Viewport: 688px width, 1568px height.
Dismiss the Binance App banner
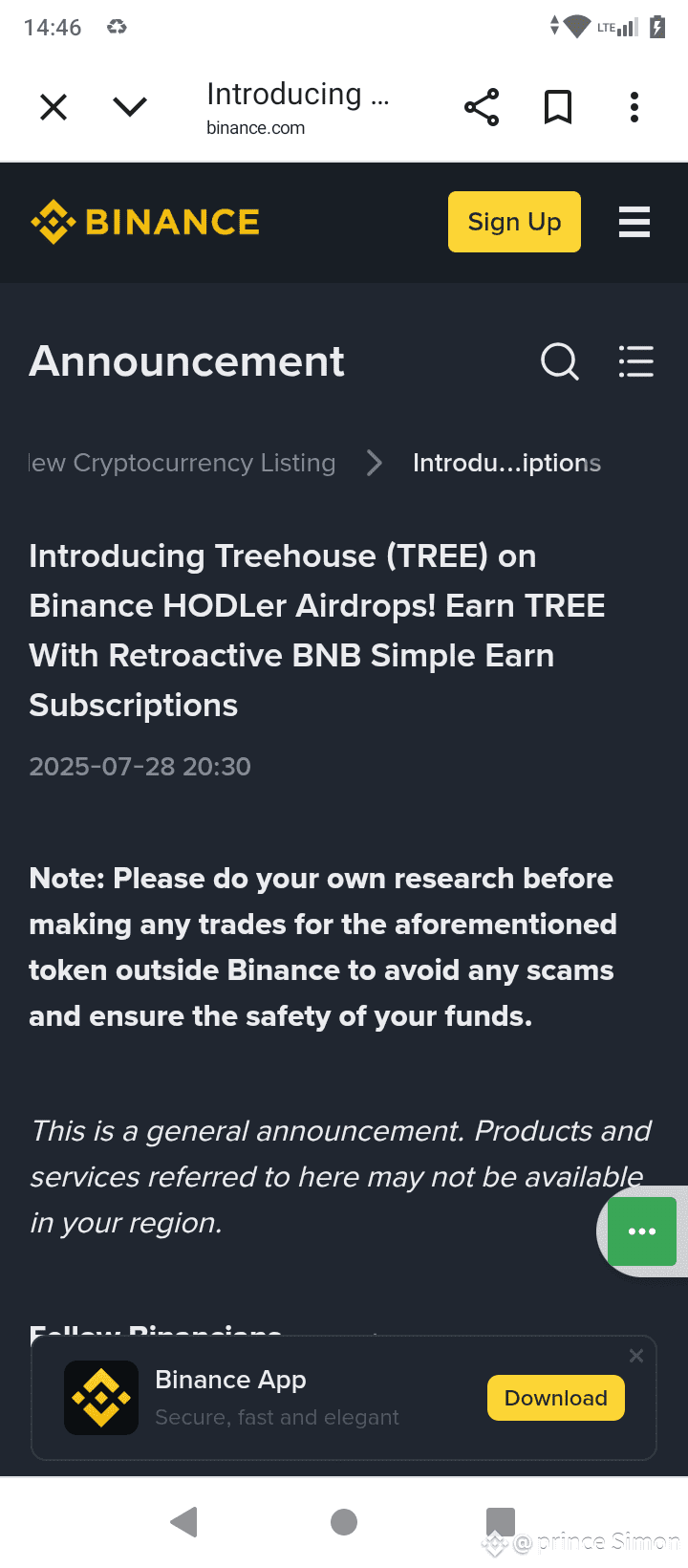tap(636, 1356)
